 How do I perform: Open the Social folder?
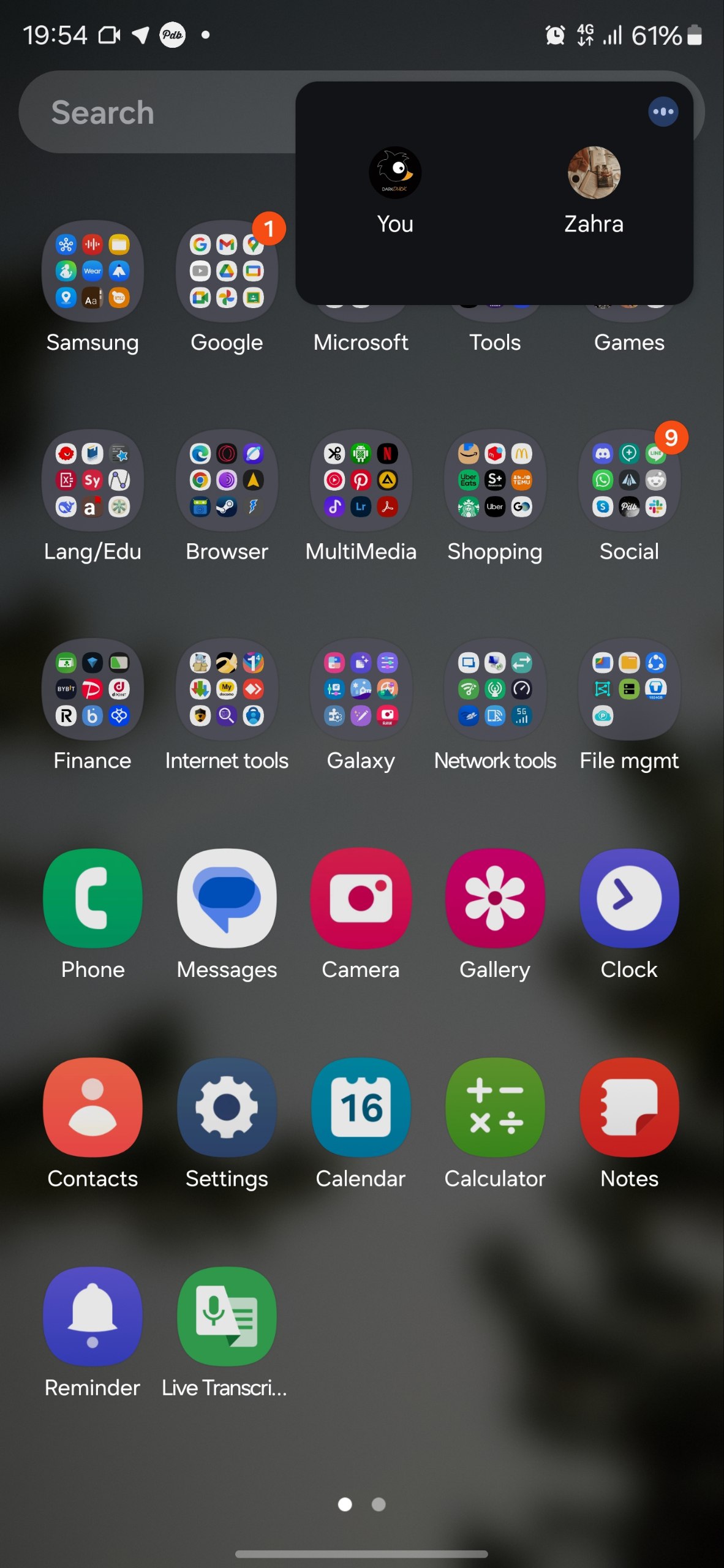pyautogui.click(x=629, y=481)
